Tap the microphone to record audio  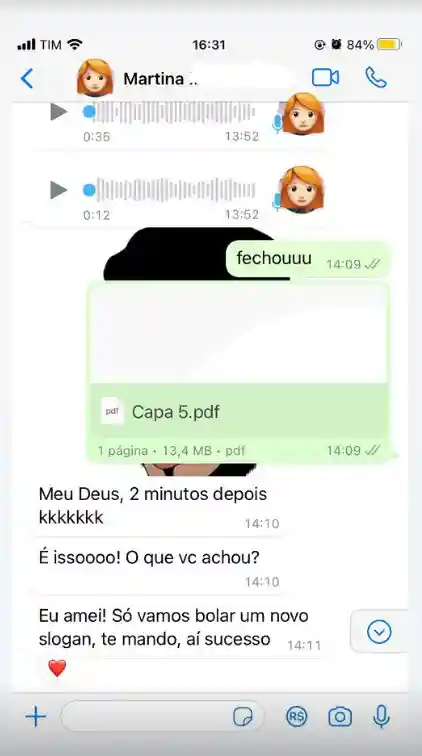pos(381,716)
